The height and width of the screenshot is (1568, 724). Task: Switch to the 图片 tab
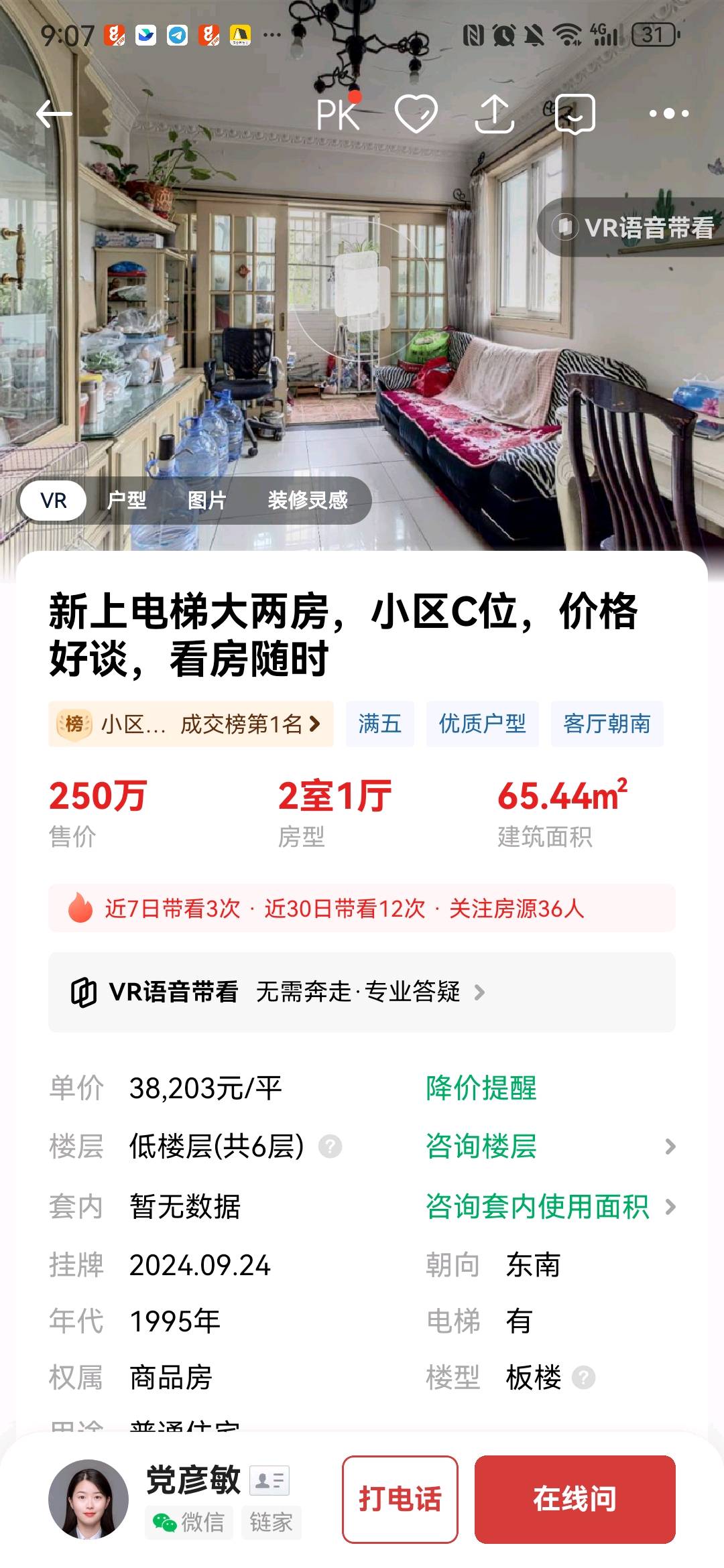coord(206,500)
